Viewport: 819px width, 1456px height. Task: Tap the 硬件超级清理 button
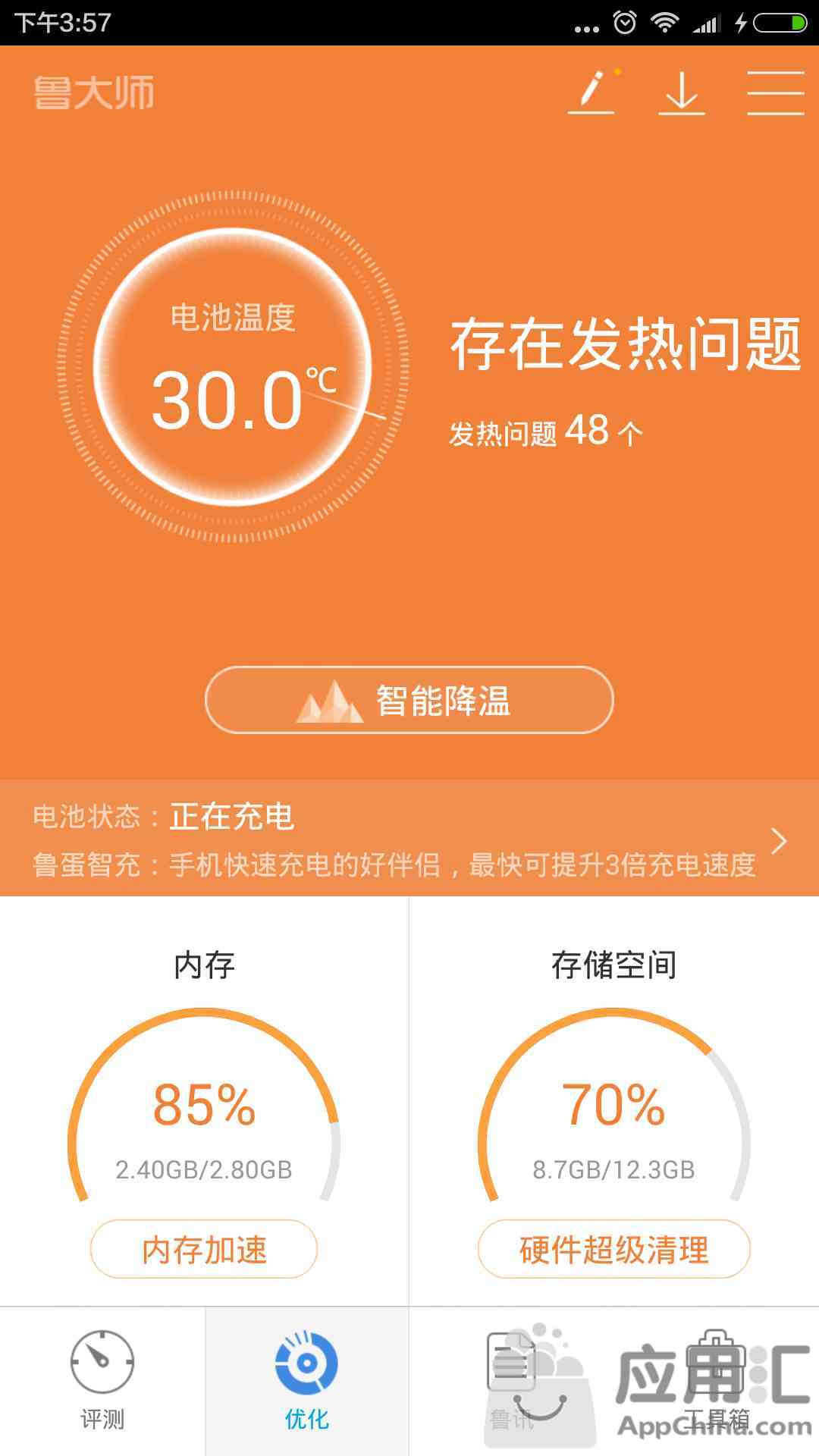point(613,1249)
